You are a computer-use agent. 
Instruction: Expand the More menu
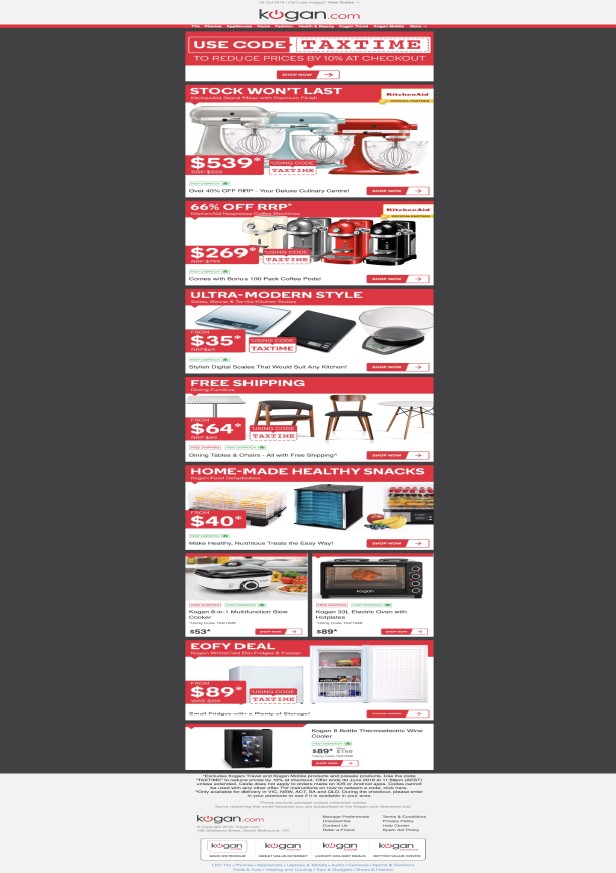(x=418, y=26)
